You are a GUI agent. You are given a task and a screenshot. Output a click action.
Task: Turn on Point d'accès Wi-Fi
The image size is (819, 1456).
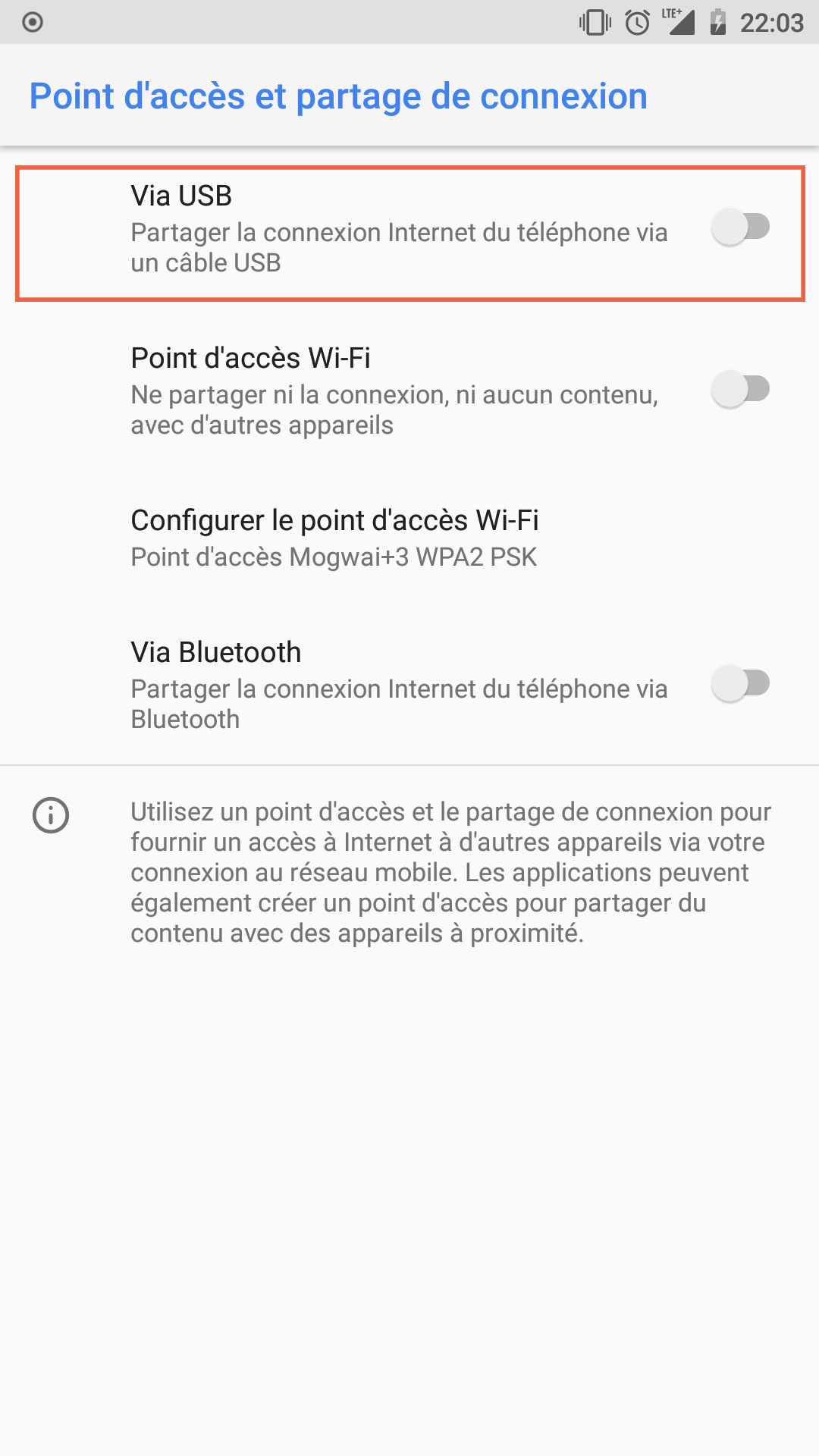(x=740, y=389)
